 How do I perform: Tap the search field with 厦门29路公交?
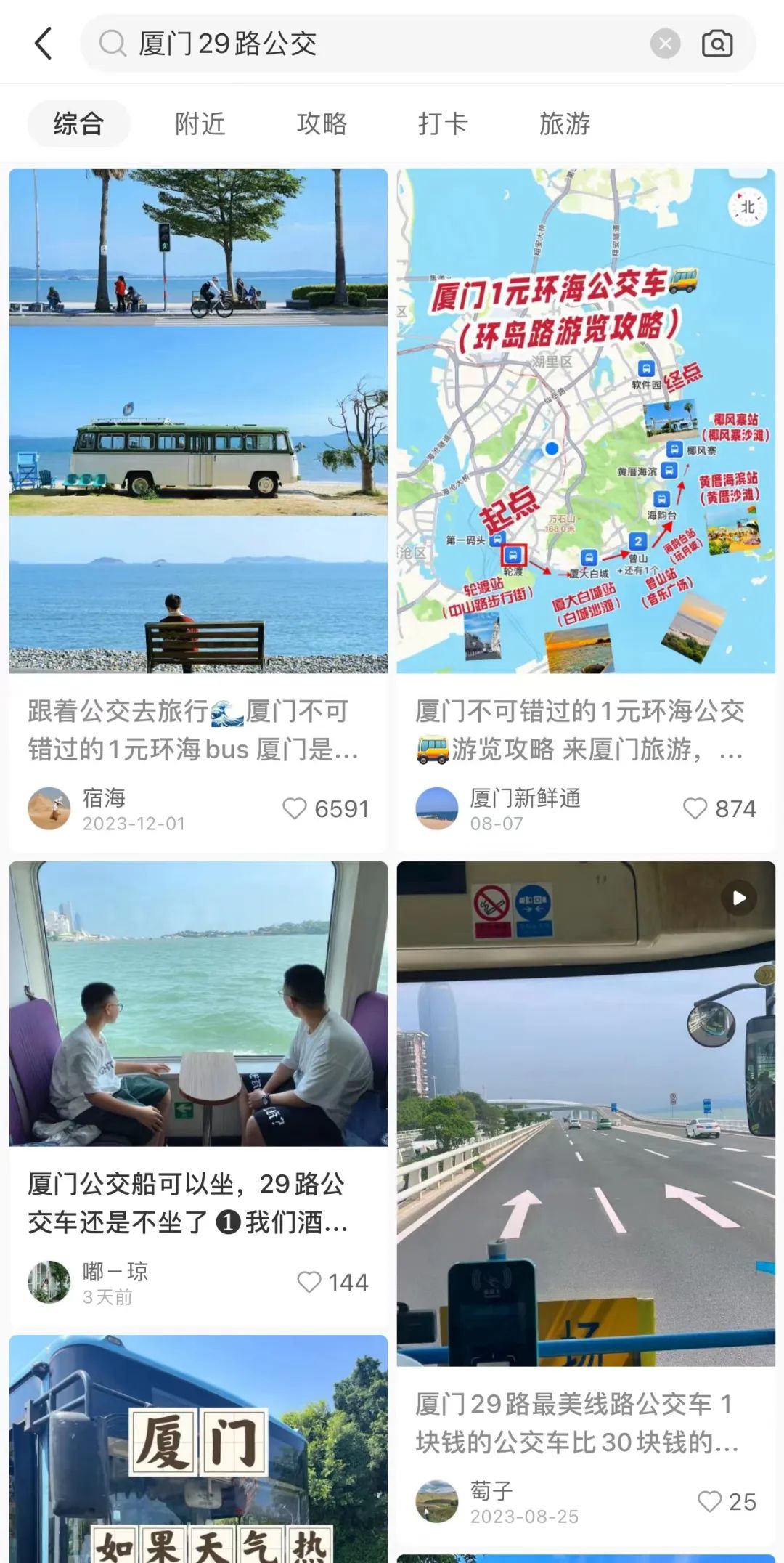pyautogui.click(x=363, y=44)
